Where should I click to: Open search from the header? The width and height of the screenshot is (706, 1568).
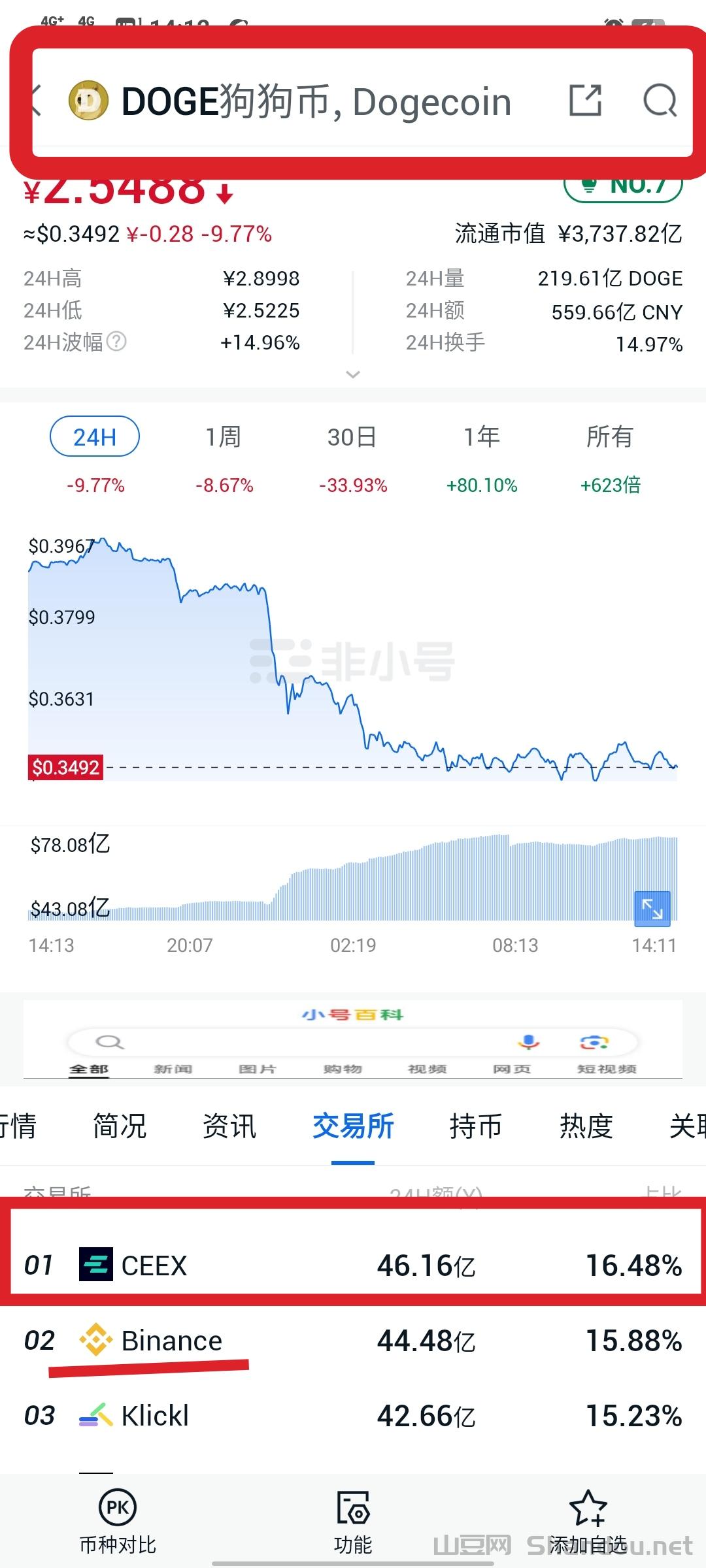[659, 101]
